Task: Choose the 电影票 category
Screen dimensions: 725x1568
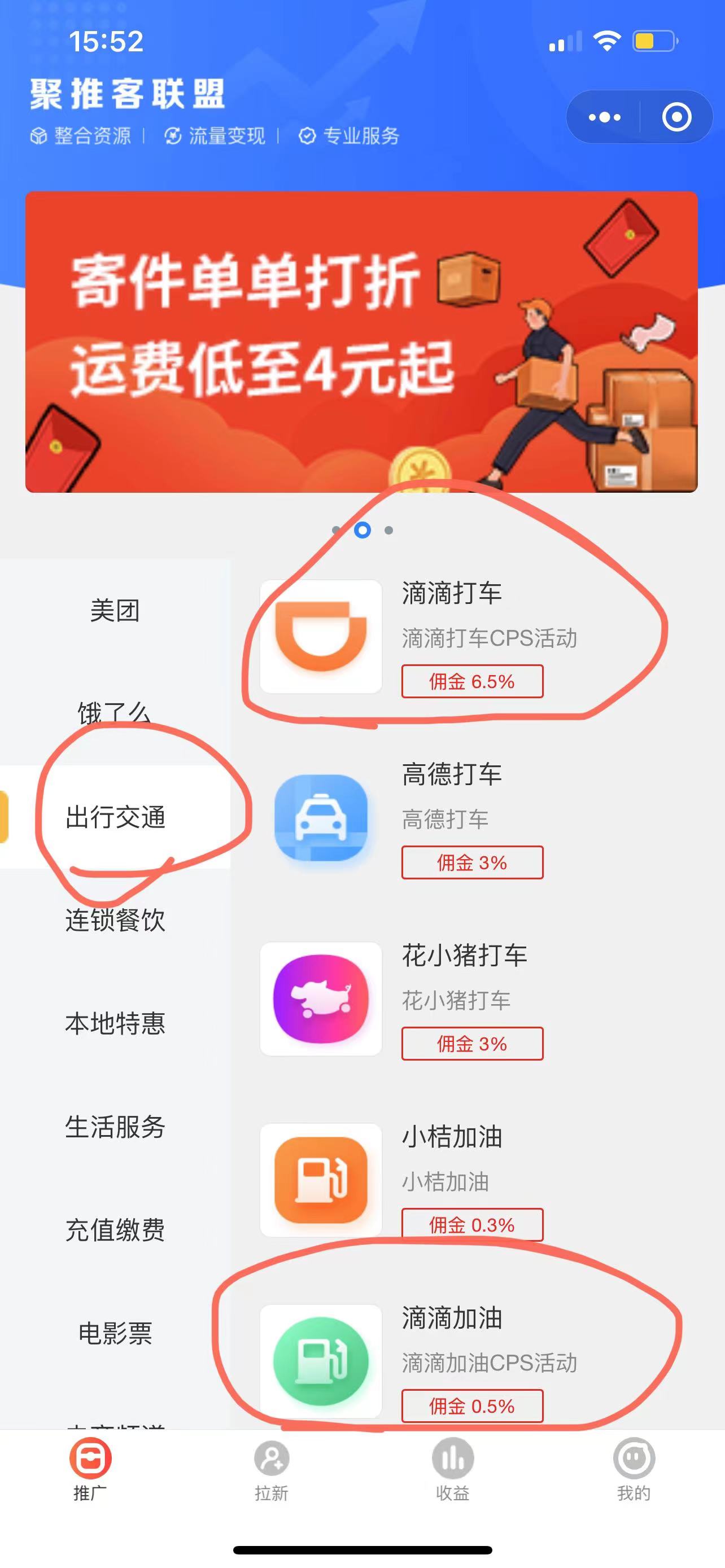Action: 115,1333
